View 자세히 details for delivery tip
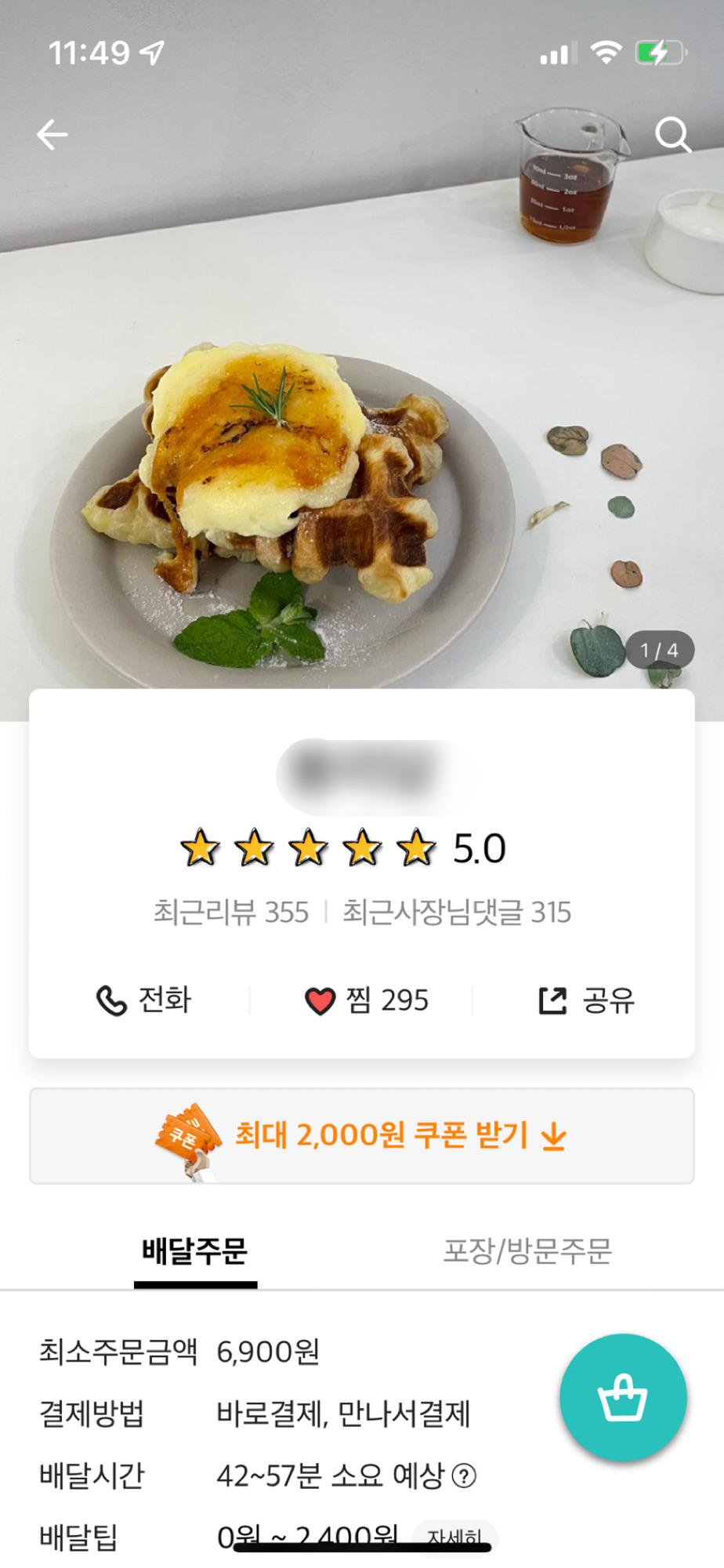Image resolution: width=724 pixels, height=1568 pixels. pos(454,1535)
